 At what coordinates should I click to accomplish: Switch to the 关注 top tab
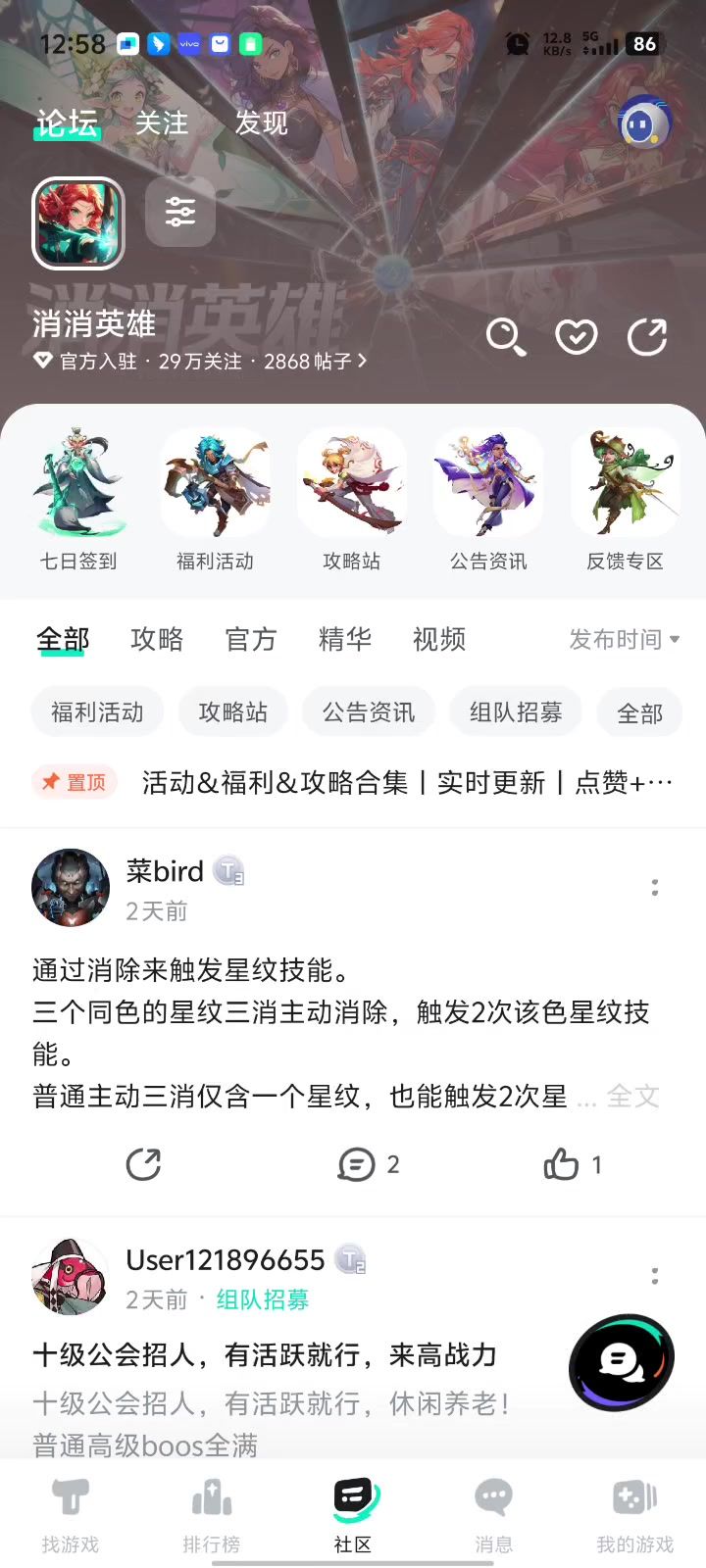coord(162,123)
